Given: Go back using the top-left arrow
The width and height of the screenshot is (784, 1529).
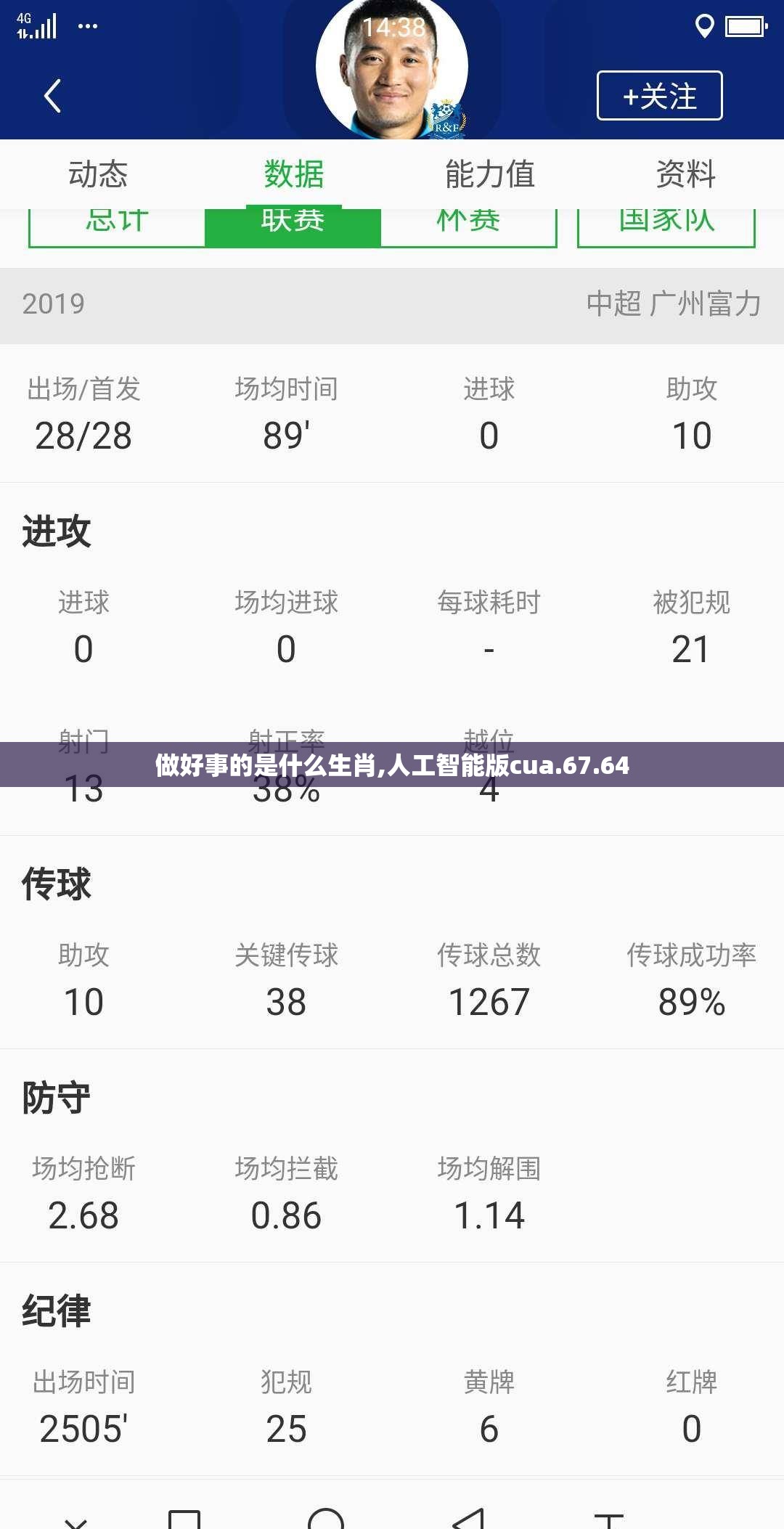Looking at the screenshot, I should 52,96.
